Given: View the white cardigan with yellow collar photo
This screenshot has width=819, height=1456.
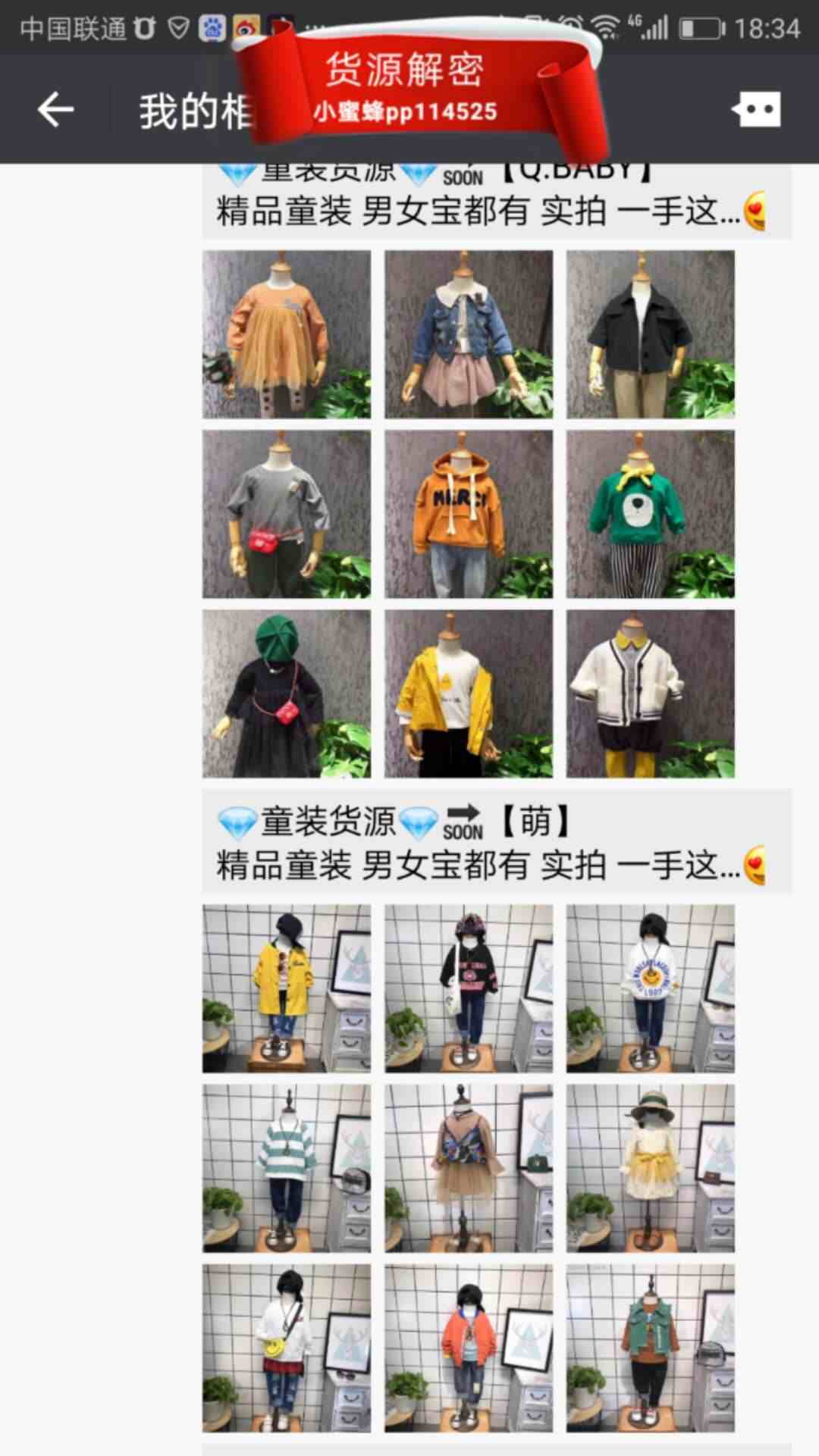Looking at the screenshot, I should pyautogui.click(x=651, y=694).
